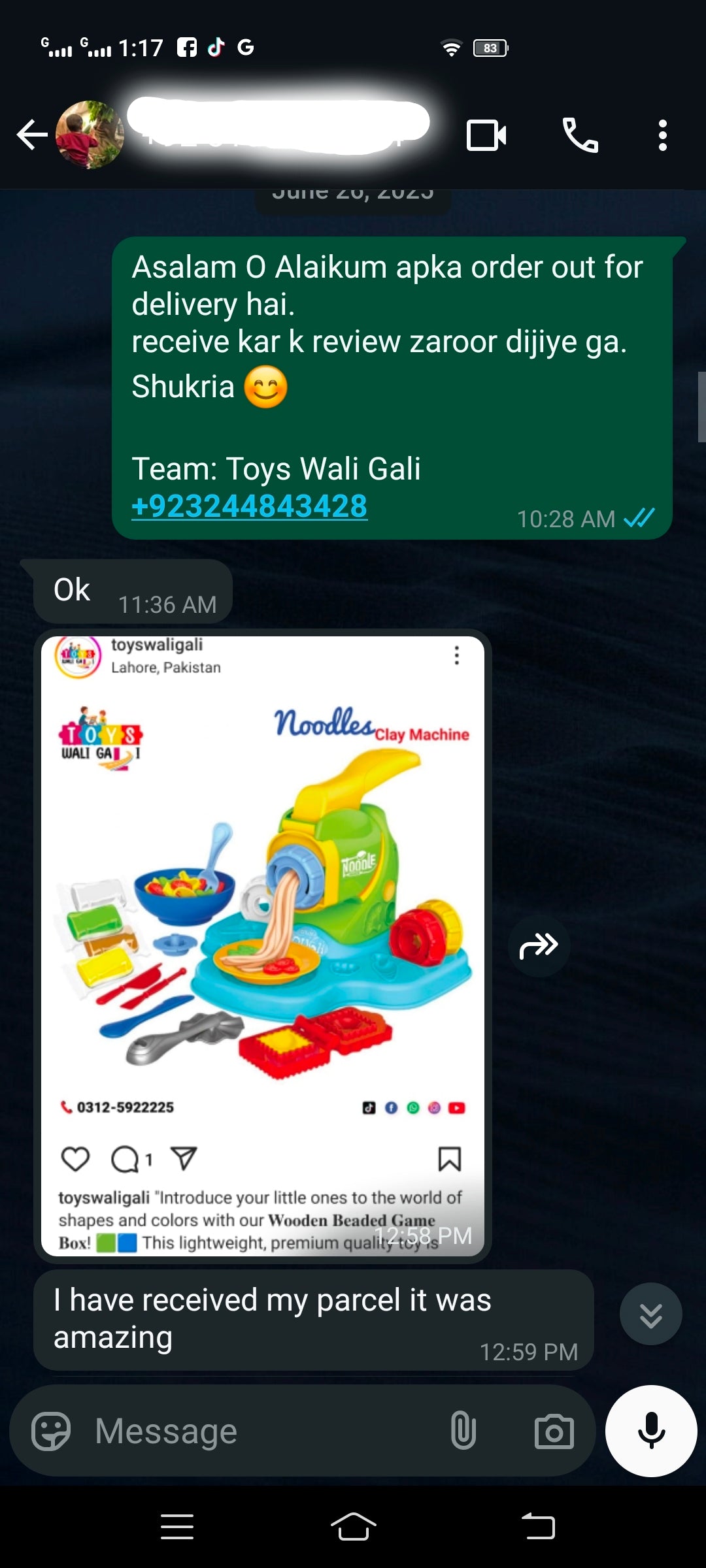Open the chat overflow menu
Image resolution: width=706 pixels, height=1568 pixels.
[662, 135]
